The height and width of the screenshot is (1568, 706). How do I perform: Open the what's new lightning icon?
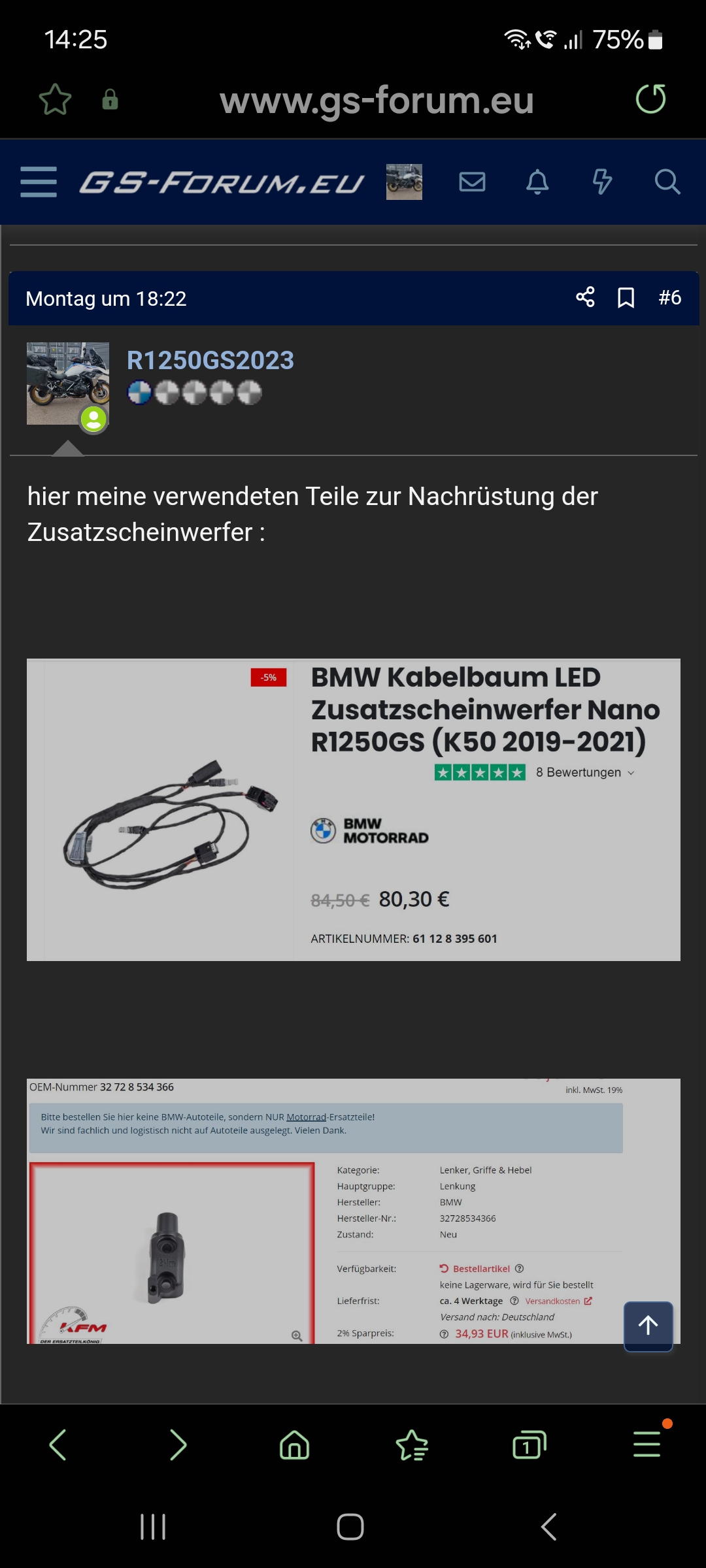(602, 182)
